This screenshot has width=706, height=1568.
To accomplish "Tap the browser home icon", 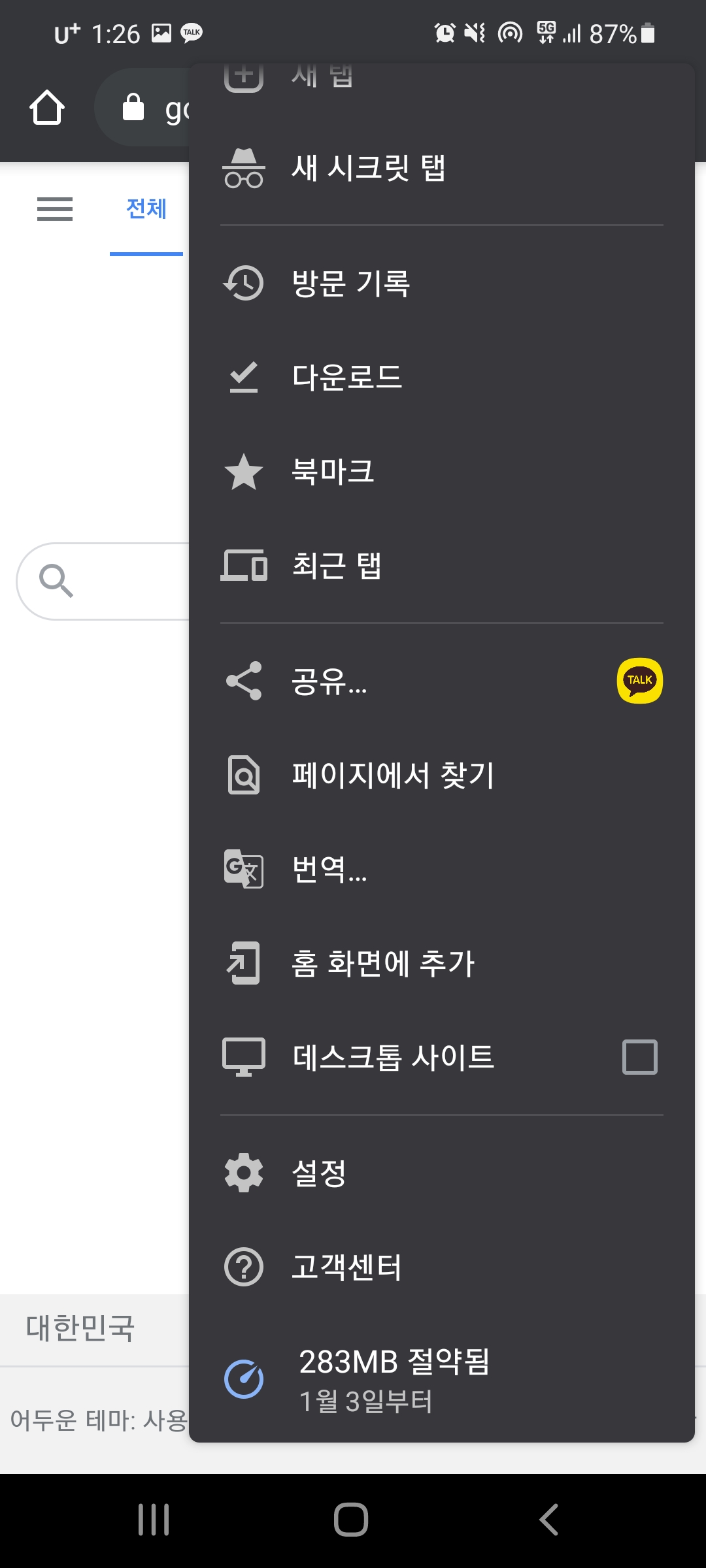I will click(47, 107).
